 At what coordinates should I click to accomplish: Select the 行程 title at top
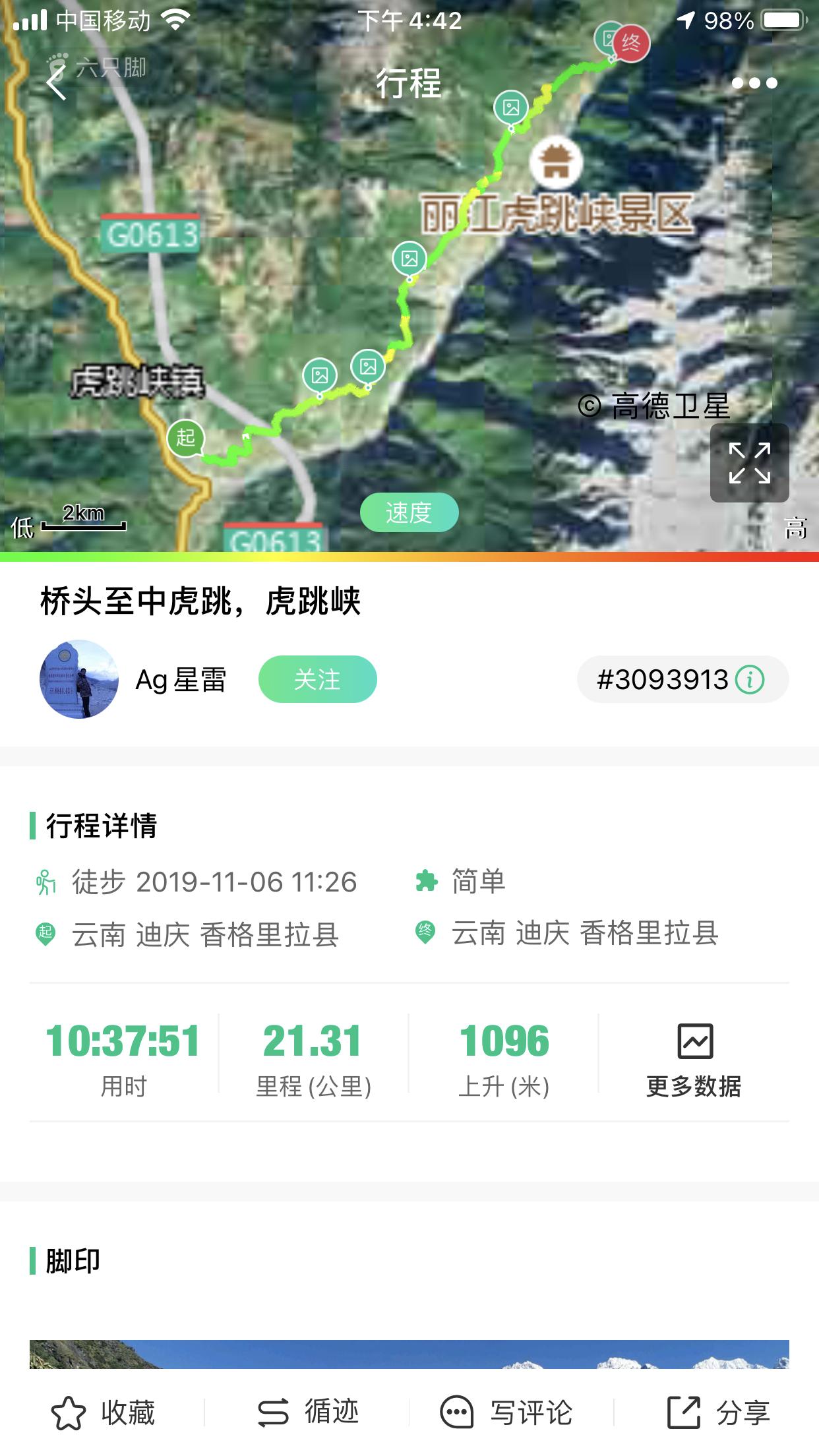[409, 83]
